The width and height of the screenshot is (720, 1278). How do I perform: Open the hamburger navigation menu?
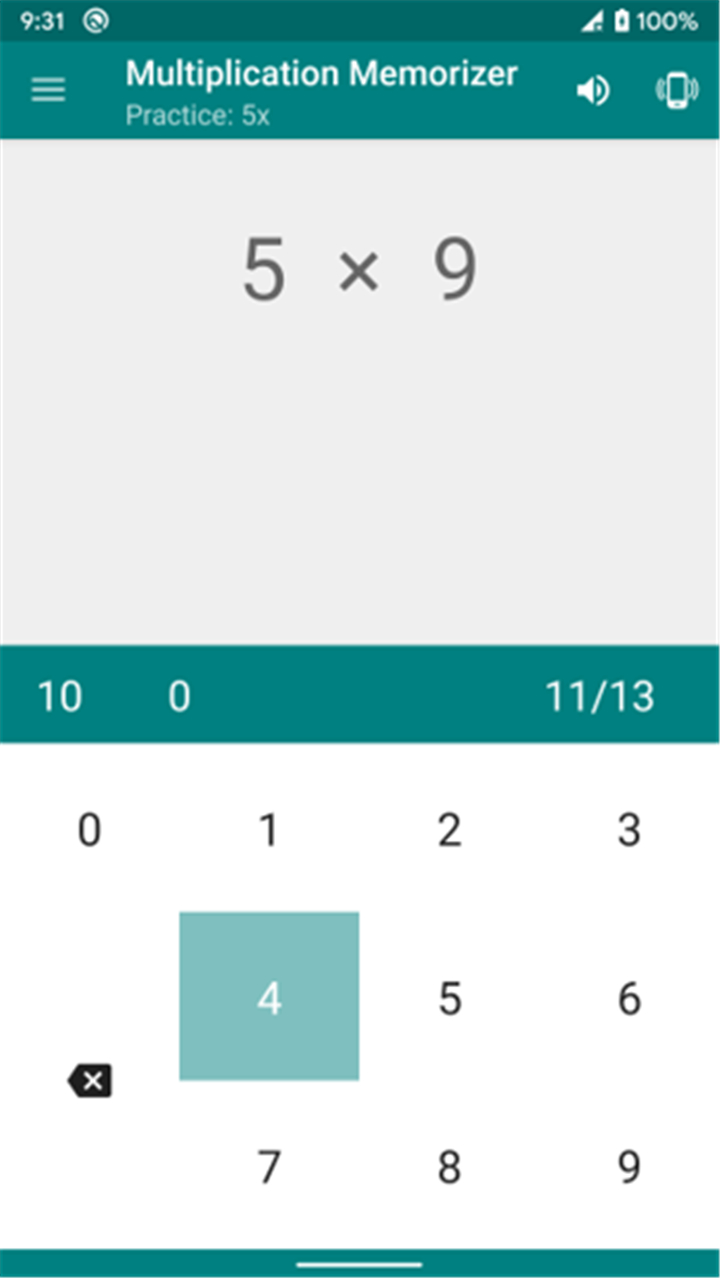[x=48, y=90]
